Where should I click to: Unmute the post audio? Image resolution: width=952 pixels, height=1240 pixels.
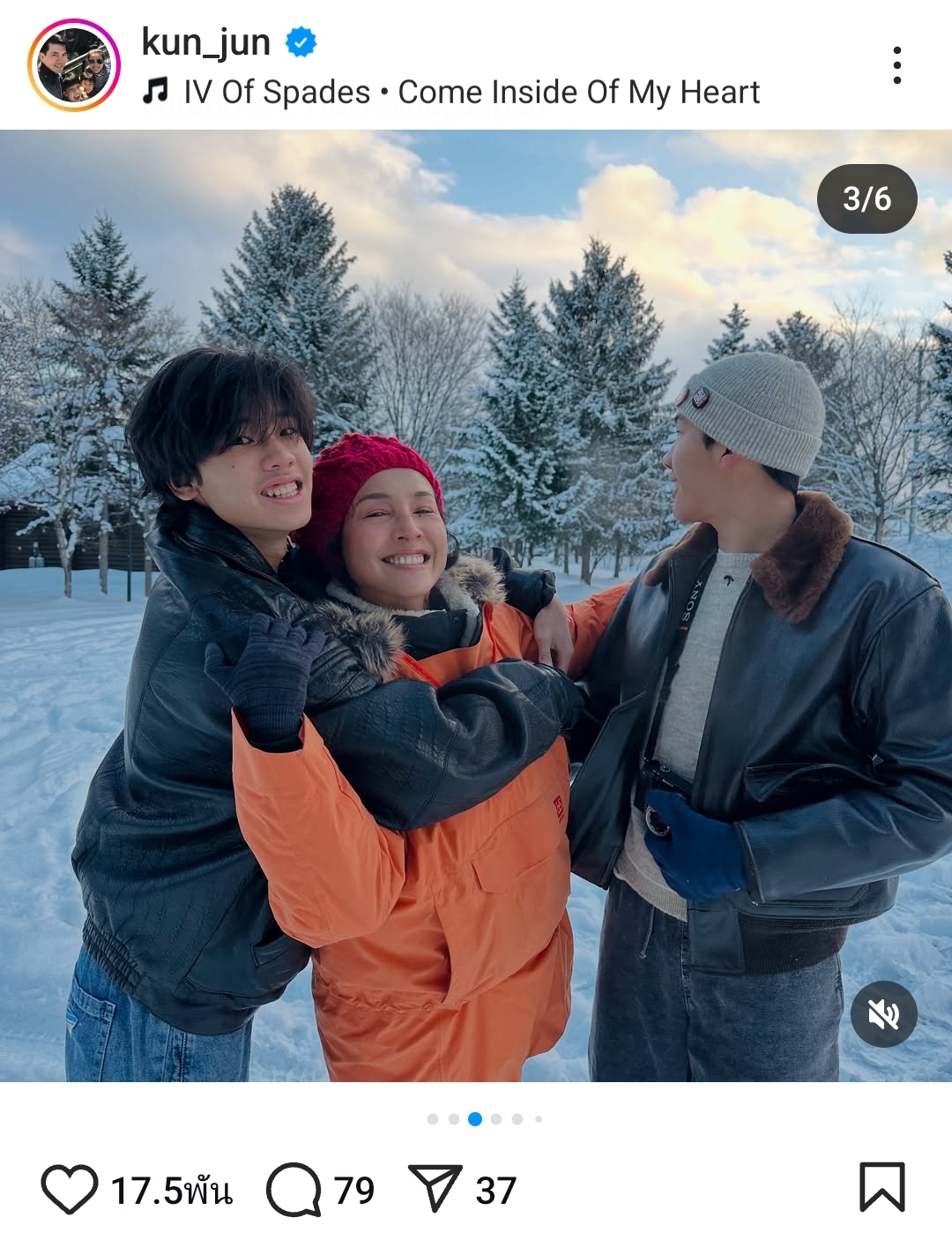pyautogui.click(x=883, y=1014)
